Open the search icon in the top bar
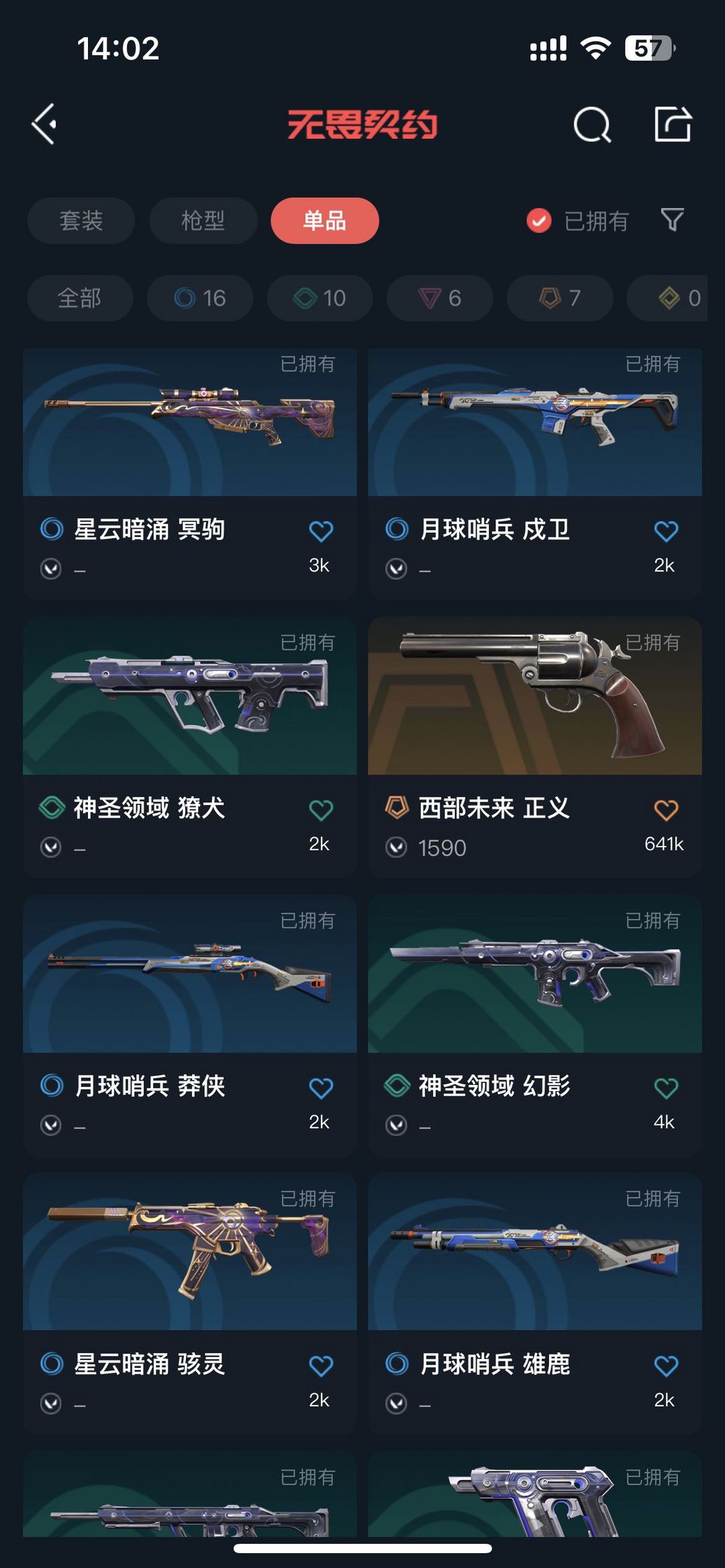This screenshot has height=1568, width=725. 592,124
